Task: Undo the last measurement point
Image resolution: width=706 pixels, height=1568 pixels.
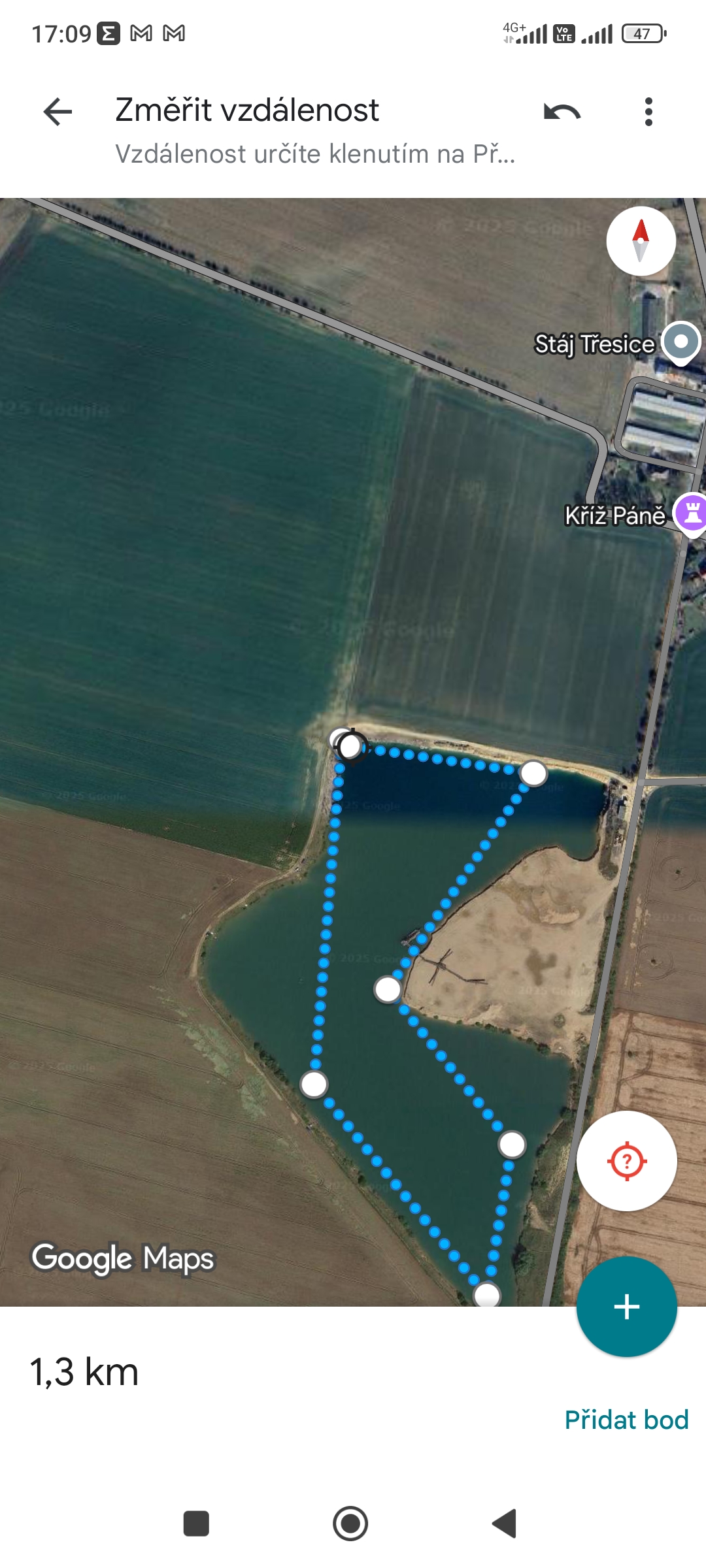Action: point(562,112)
